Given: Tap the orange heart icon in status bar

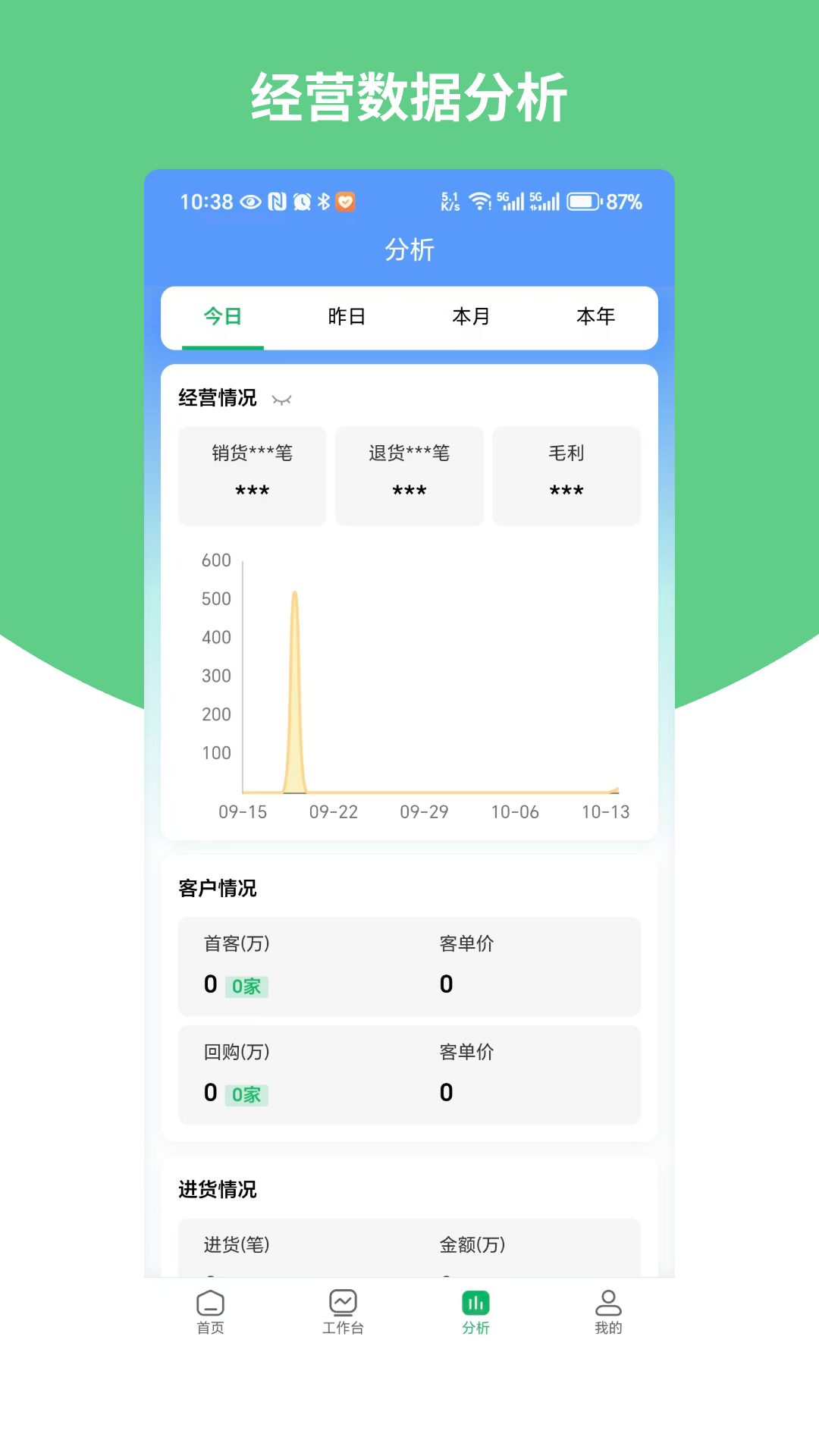Looking at the screenshot, I should [x=345, y=202].
